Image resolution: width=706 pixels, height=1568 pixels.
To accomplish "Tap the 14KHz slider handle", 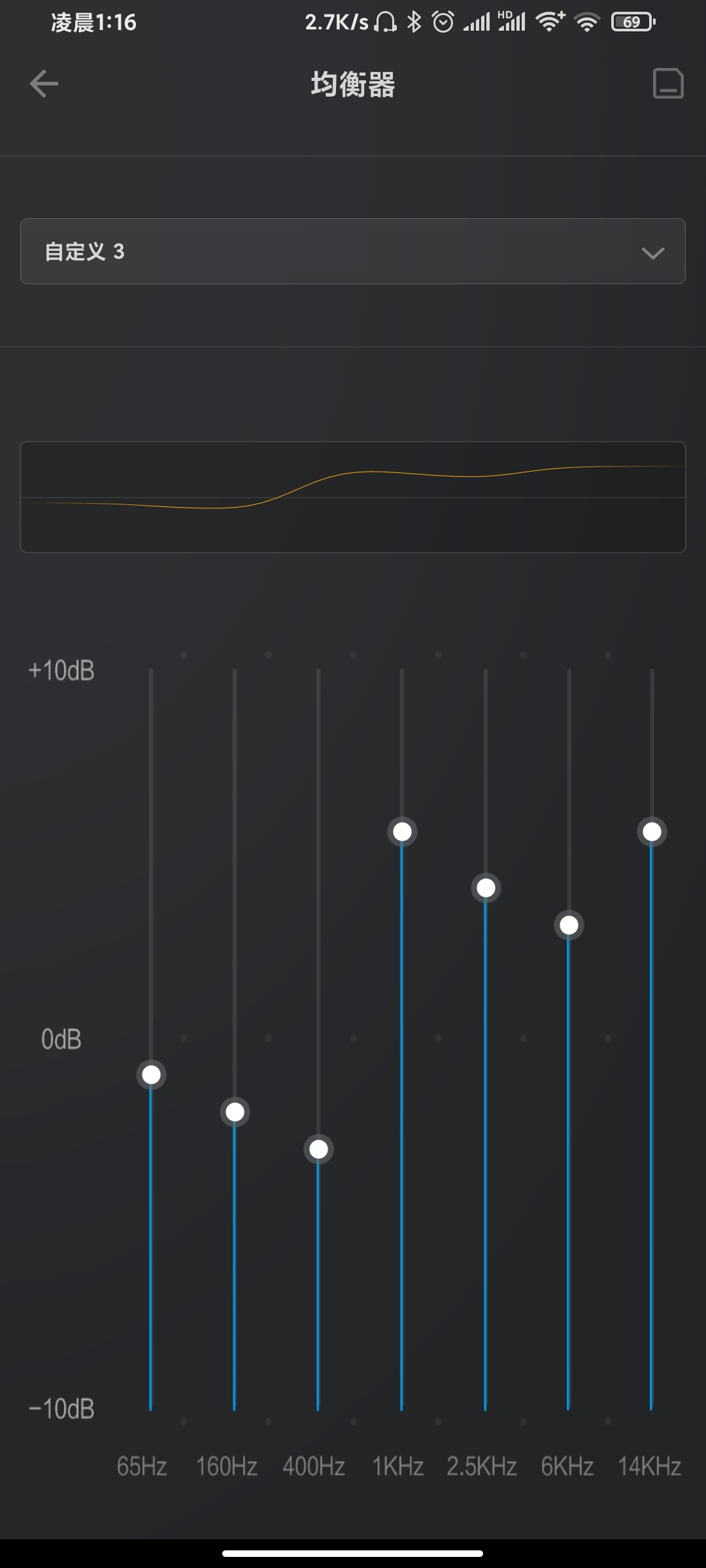I will point(652,832).
